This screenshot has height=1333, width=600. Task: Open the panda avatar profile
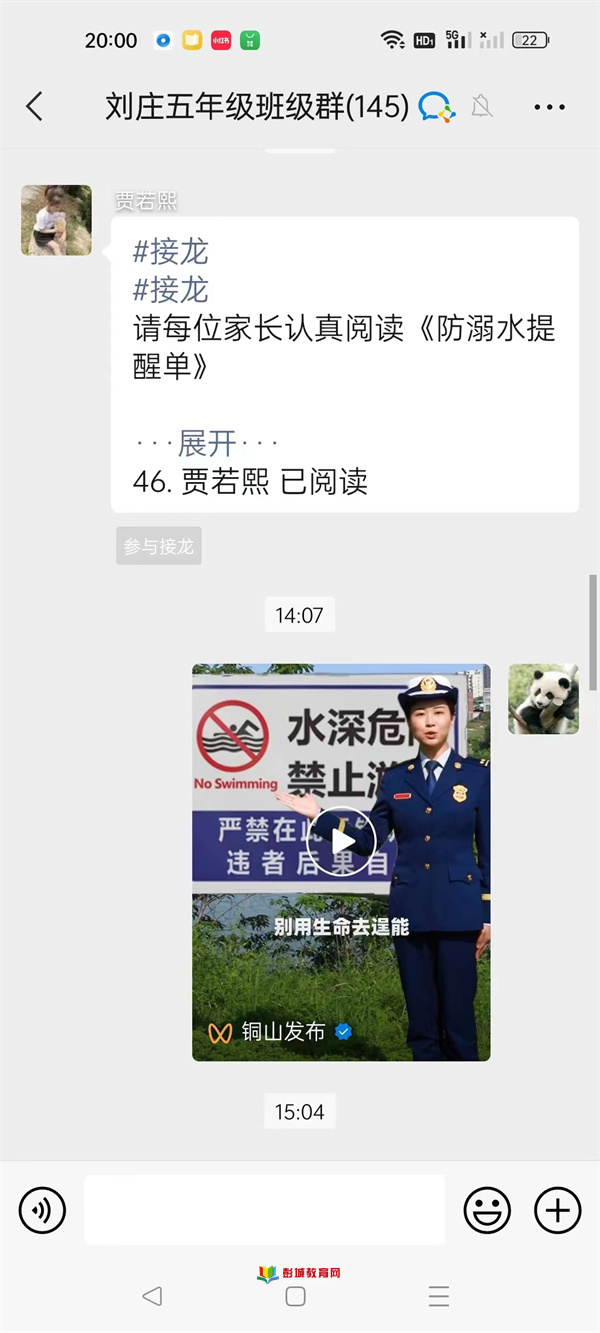click(x=543, y=699)
